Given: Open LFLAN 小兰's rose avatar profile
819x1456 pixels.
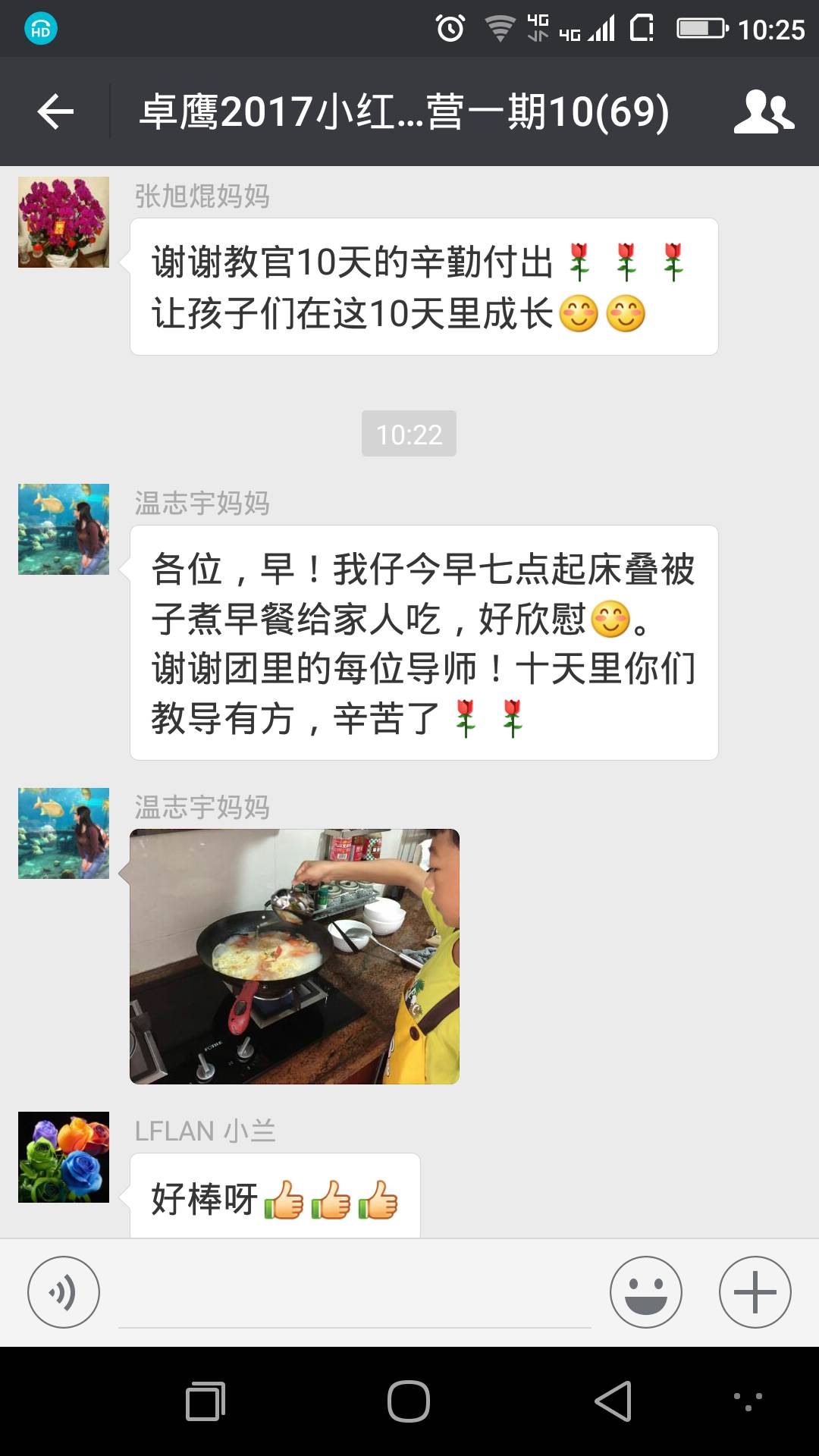Looking at the screenshot, I should coord(64,1157).
